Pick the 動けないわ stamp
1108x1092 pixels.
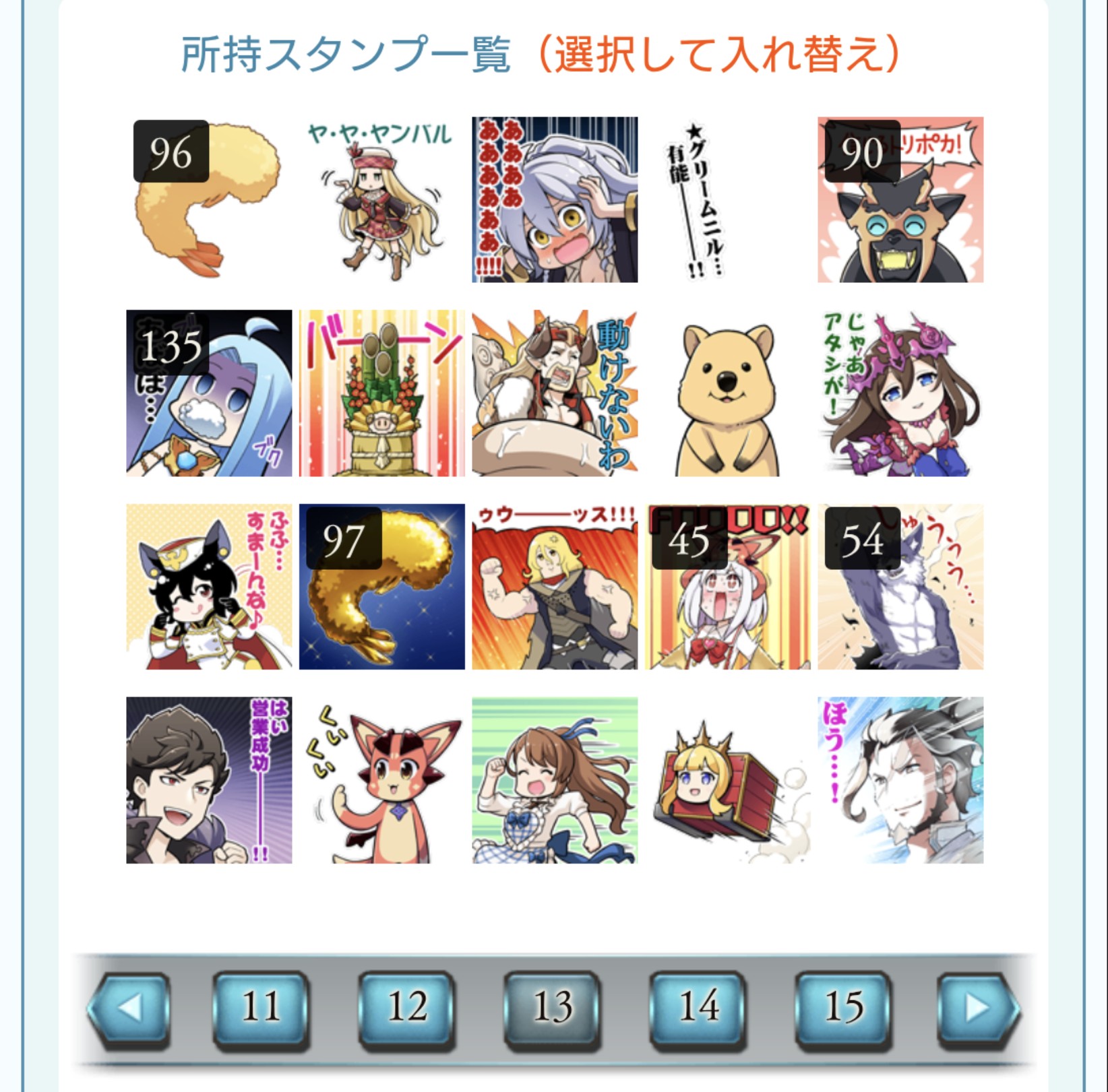[555, 393]
